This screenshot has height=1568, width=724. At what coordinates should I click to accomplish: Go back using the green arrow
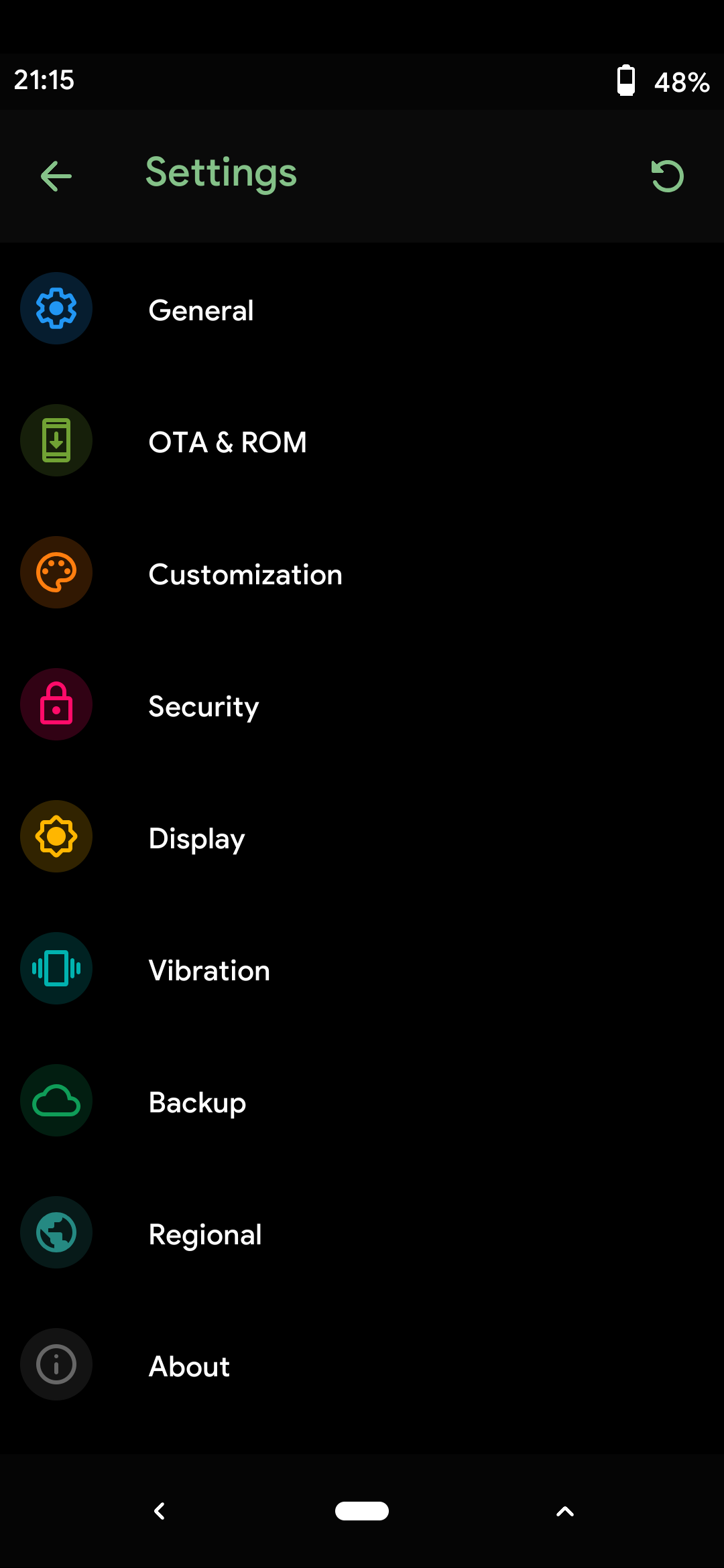pos(56,176)
